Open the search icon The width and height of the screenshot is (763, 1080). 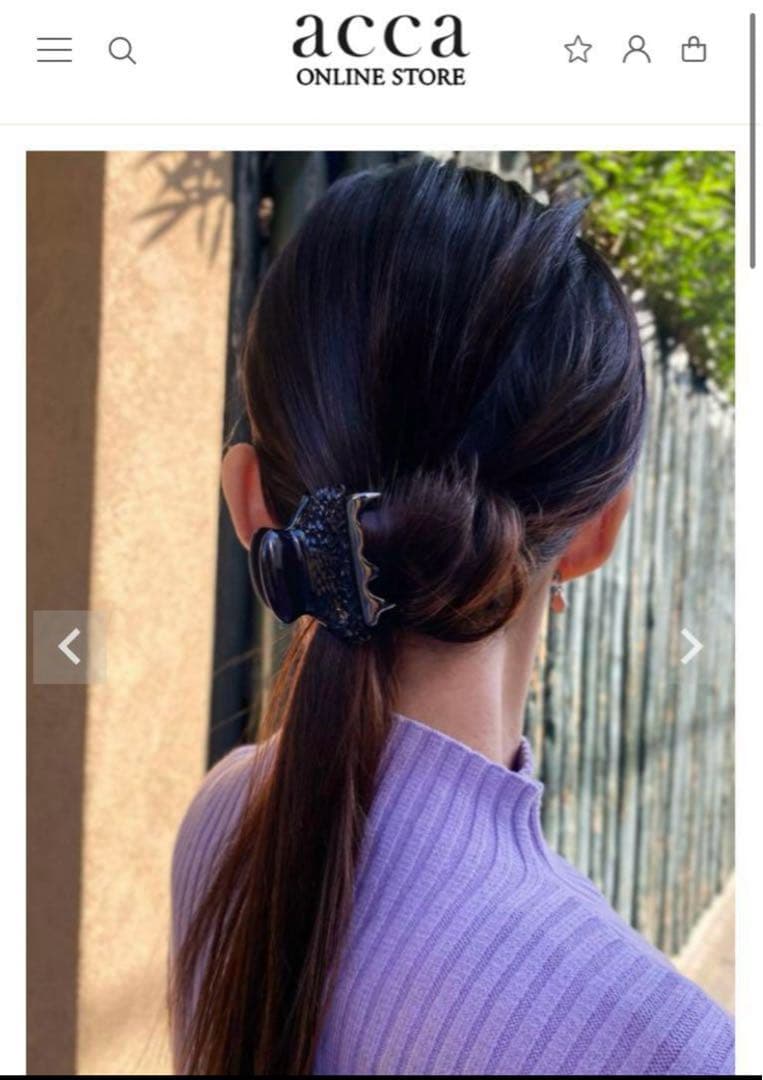click(122, 50)
